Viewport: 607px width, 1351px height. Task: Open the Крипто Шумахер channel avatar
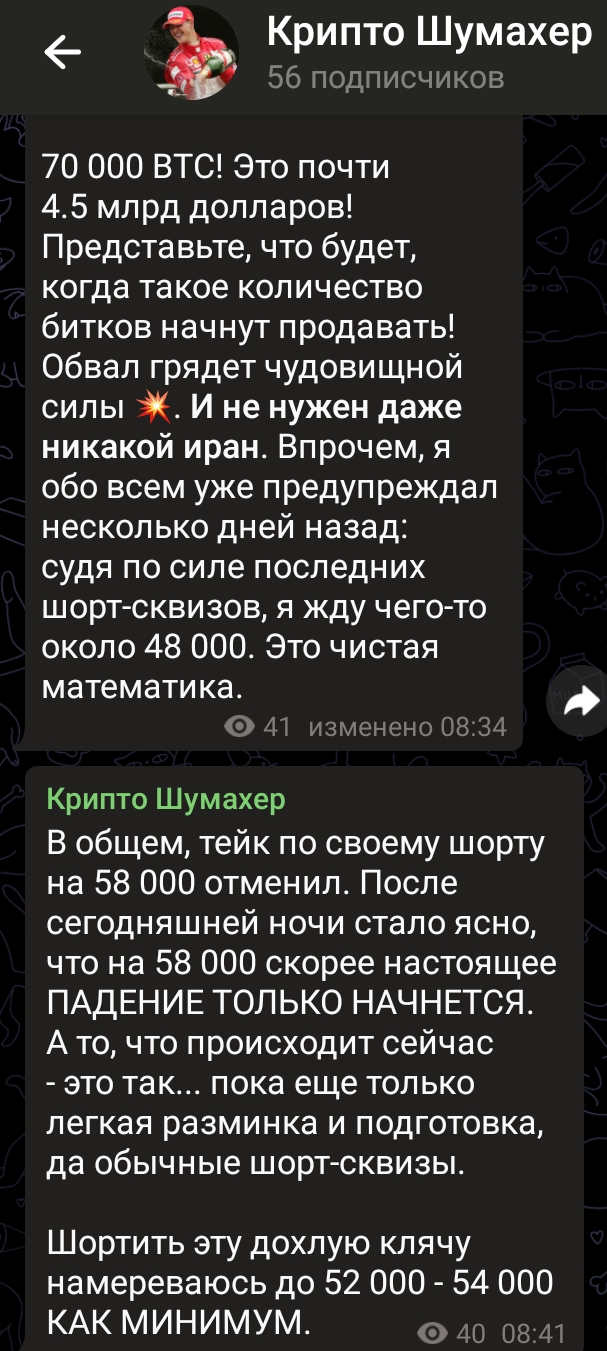click(x=191, y=54)
